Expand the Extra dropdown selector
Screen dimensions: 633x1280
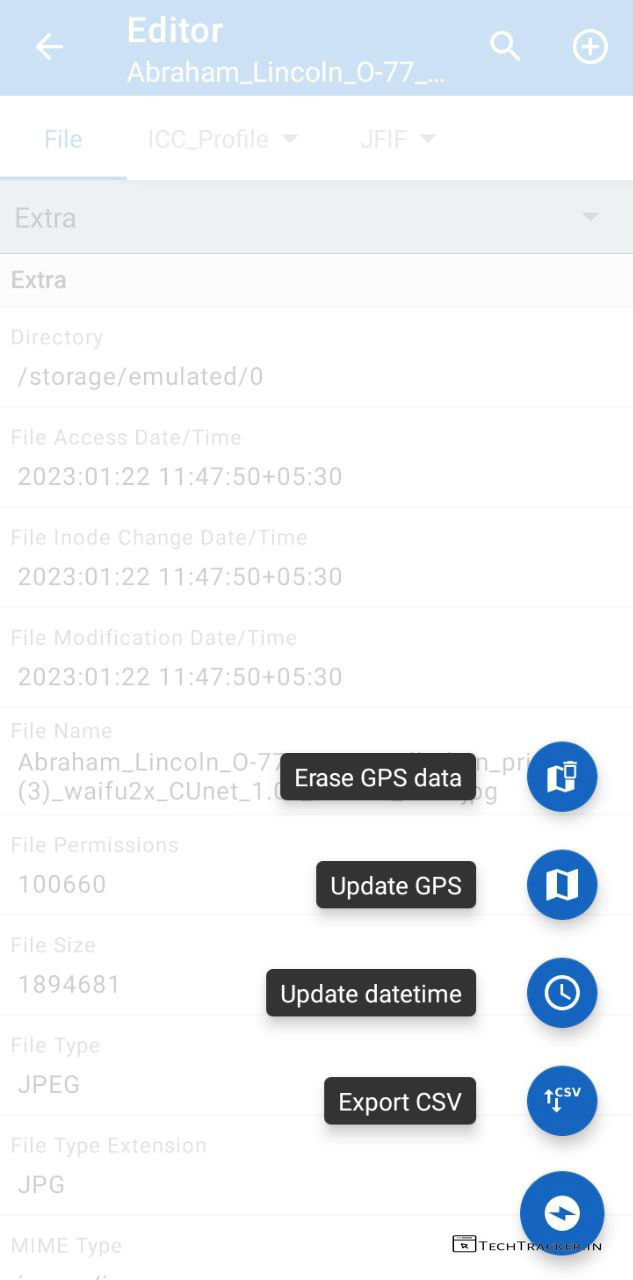point(316,217)
